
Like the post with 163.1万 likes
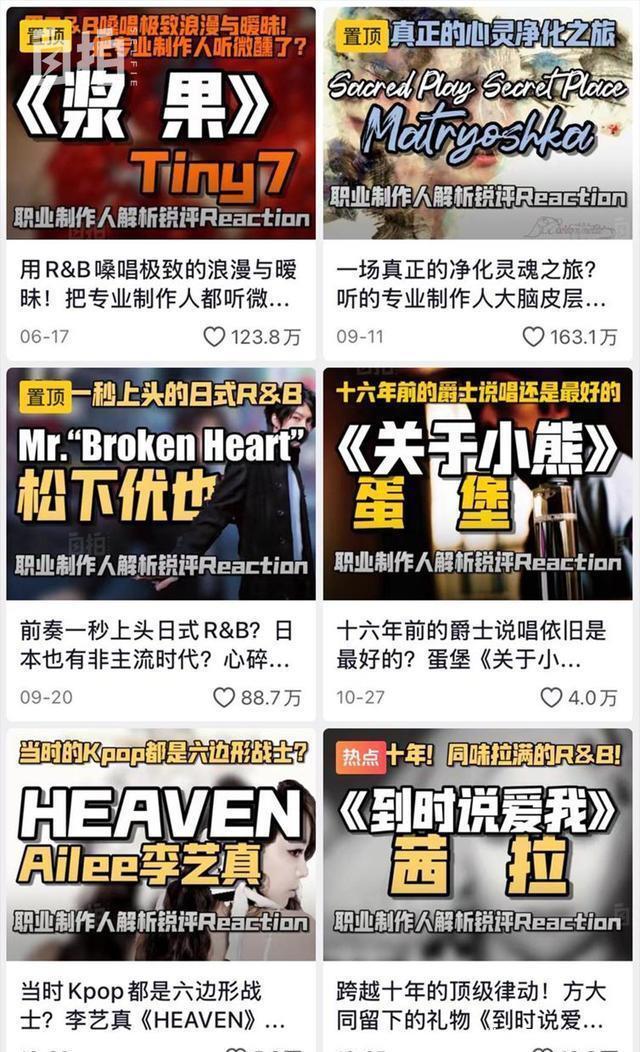[533, 336]
